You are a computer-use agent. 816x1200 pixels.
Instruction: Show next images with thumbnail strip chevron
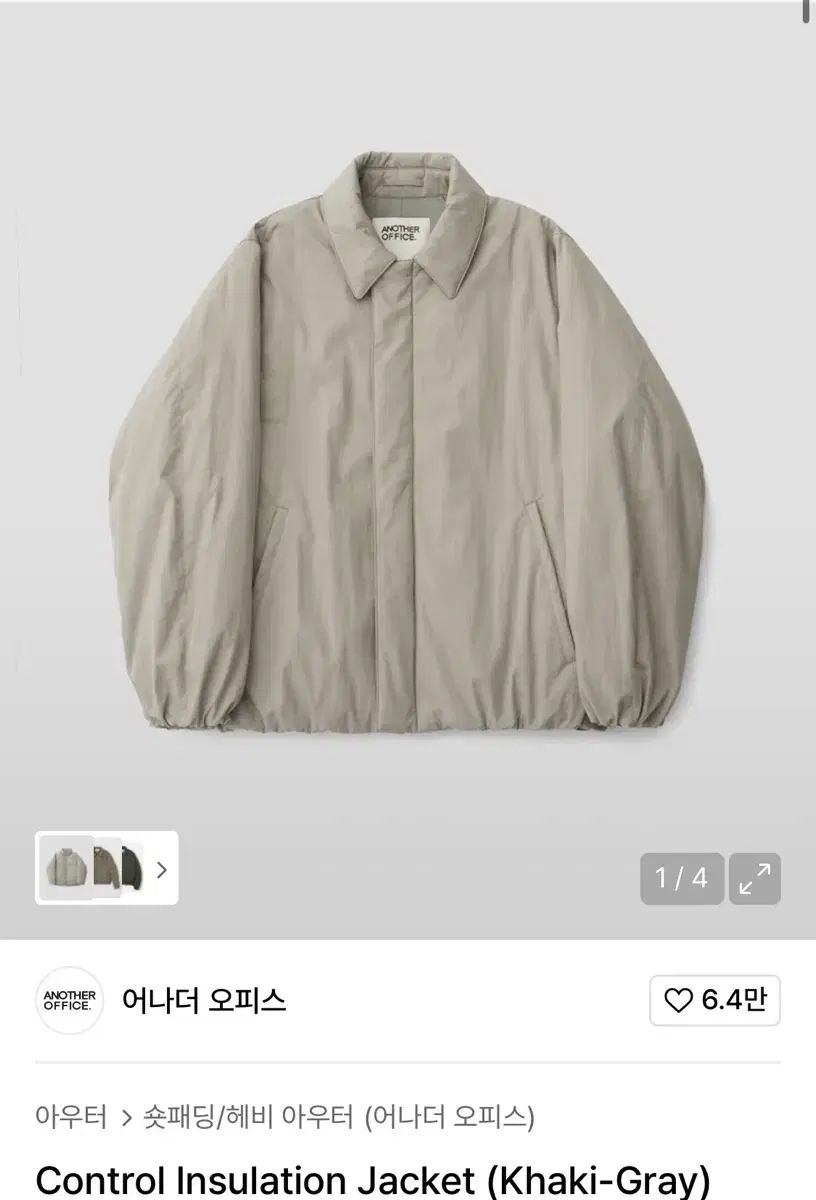pos(161,871)
